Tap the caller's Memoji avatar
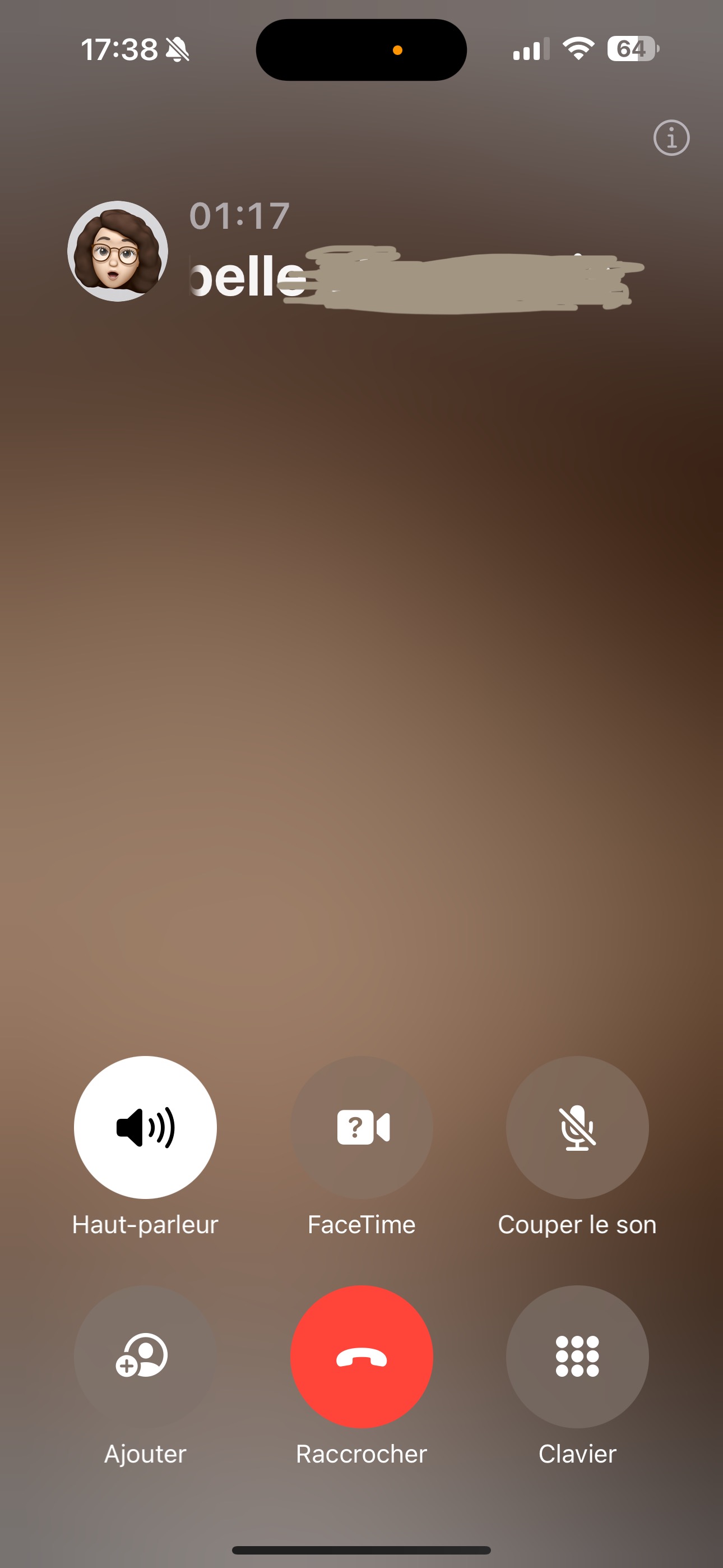 coord(118,251)
